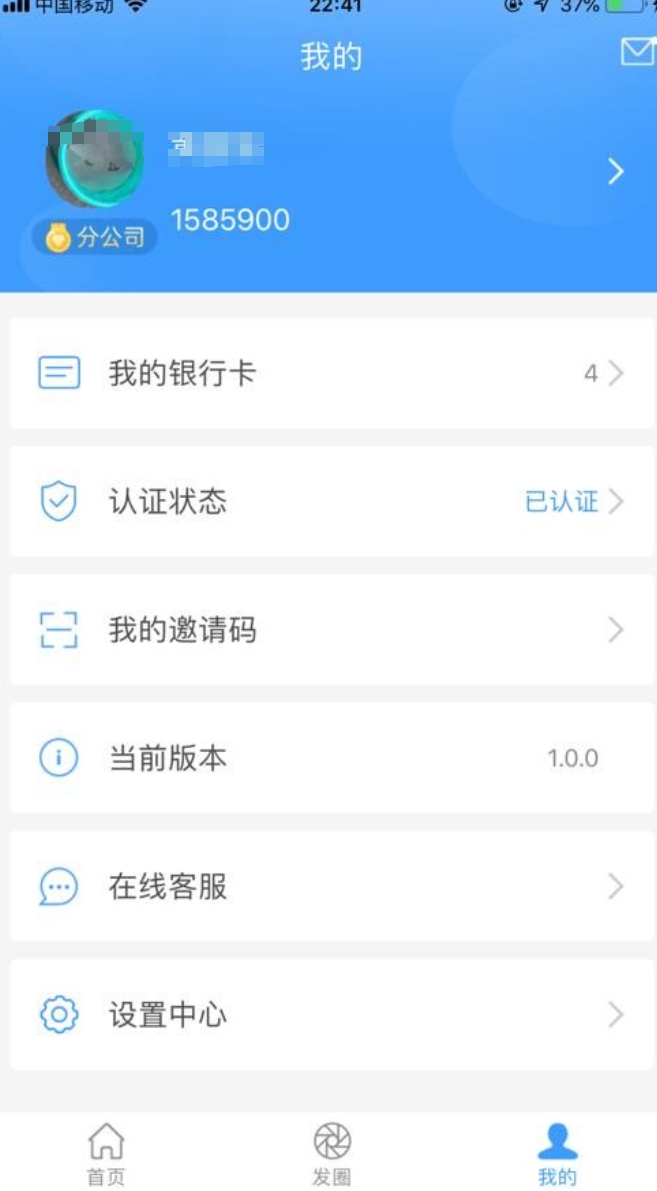View 认证状态 details
Image resolution: width=657 pixels, height=1191 pixels.
point(330,502)
